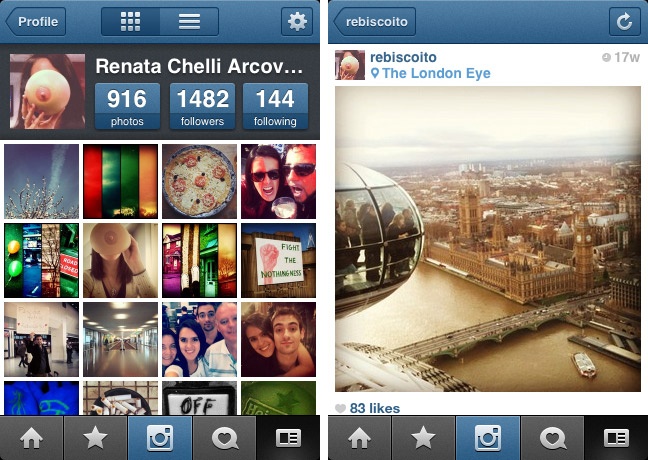Viewport: 648px width, 460px height.
Task: Refresh the rebiscoito feed
Action: [x=624, y=21]
